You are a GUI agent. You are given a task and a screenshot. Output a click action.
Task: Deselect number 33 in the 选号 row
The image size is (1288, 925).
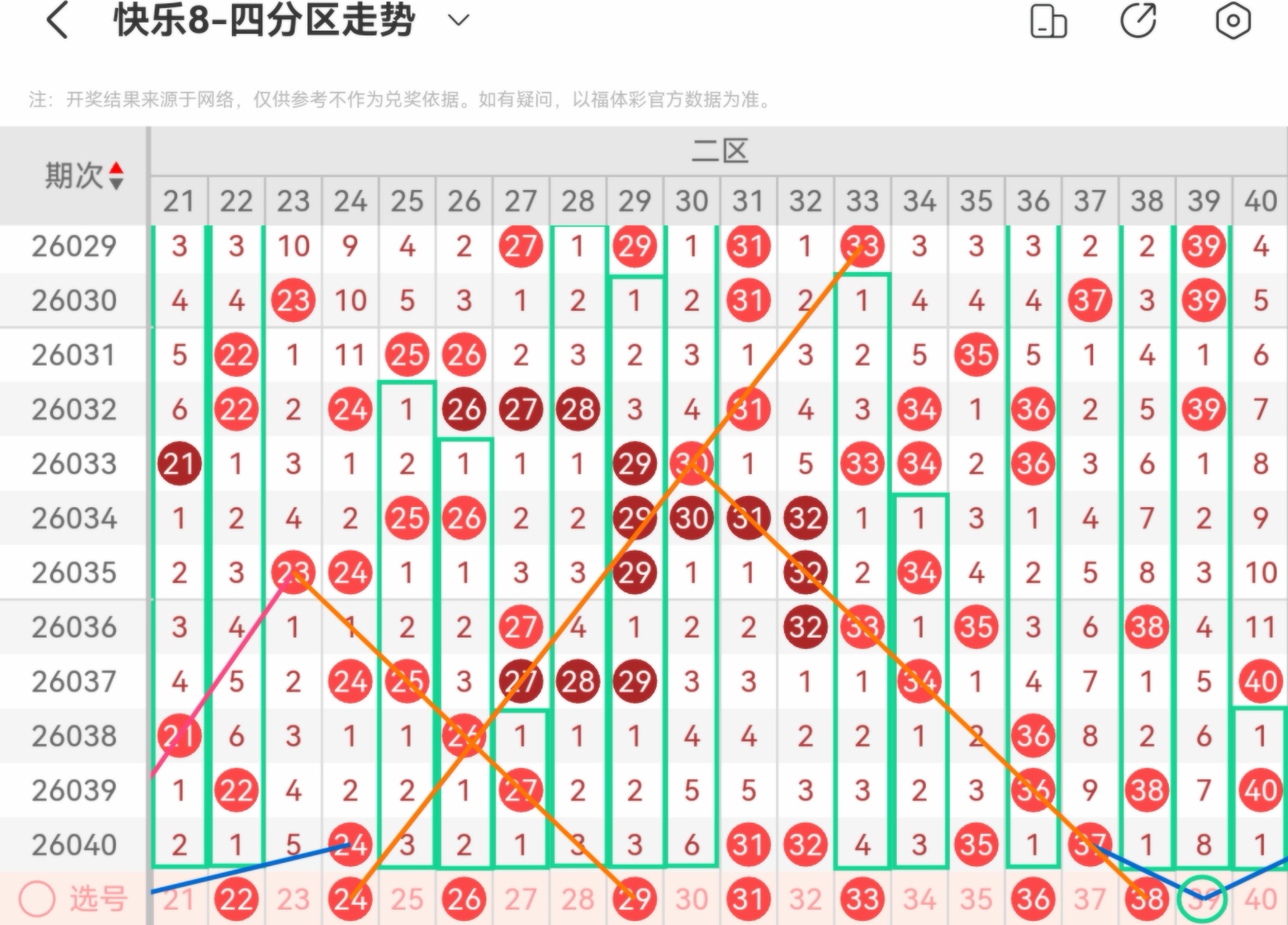pos(862,898)
